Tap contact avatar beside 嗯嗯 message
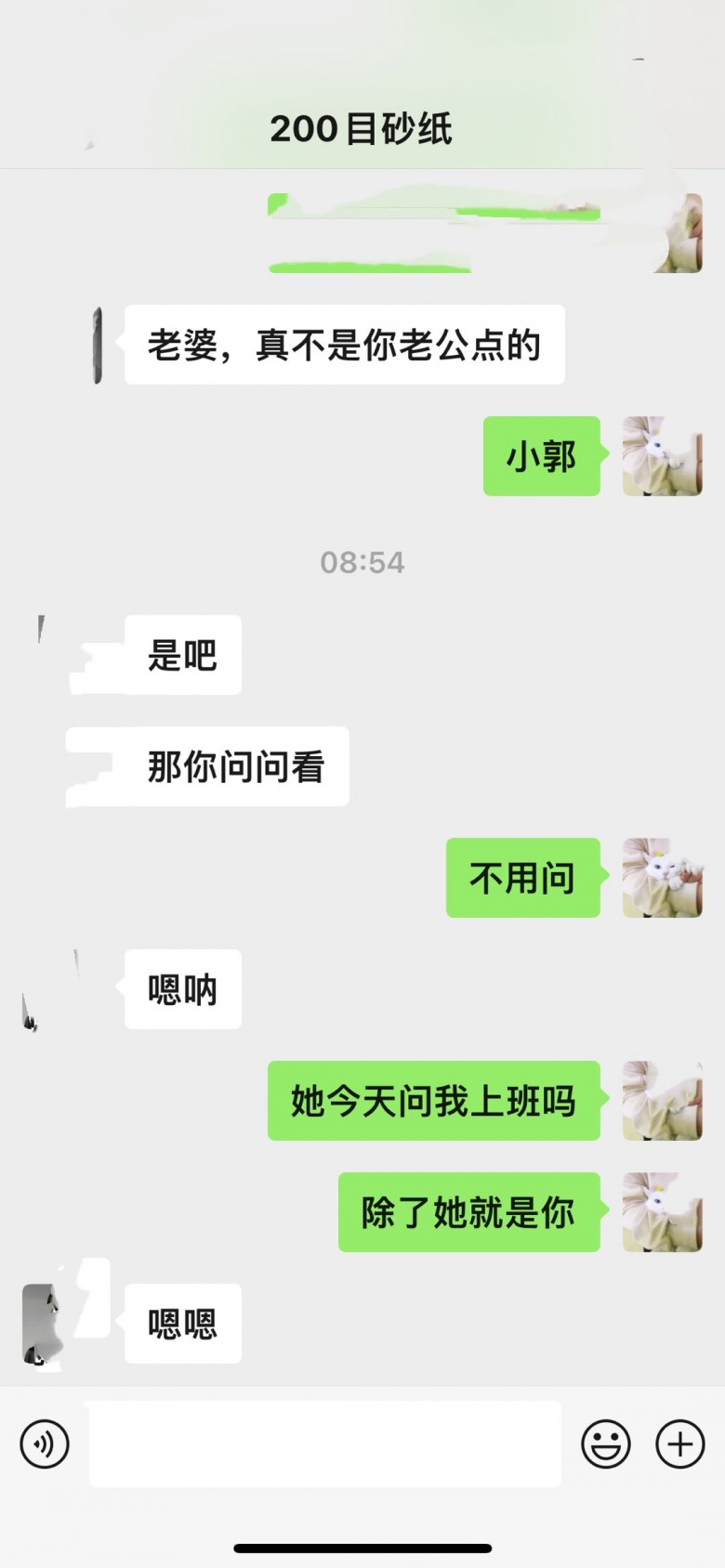The height and width of the screenshot is (1568, 725). coord(45,1323)
